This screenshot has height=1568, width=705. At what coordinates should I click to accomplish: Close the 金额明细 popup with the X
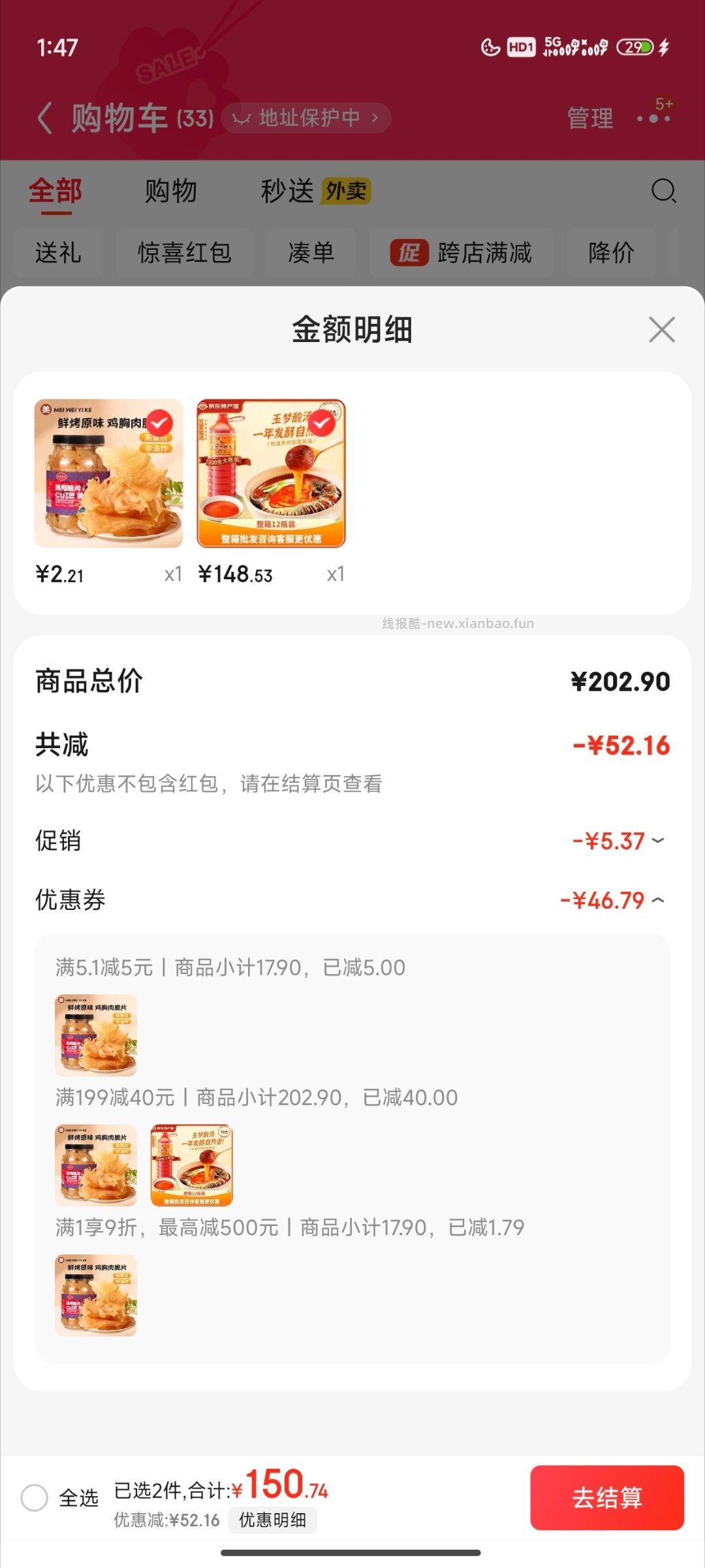[x=661, y=330]
